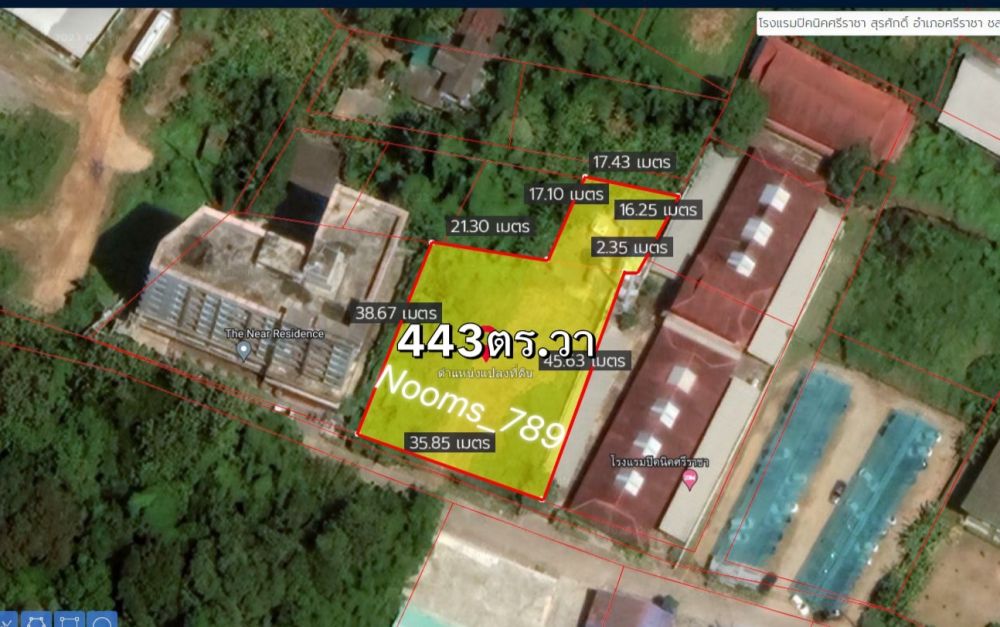This screenshot has width=1000, height=627.
Task: Open The Near Residence map pin
Action: point(243,351)
